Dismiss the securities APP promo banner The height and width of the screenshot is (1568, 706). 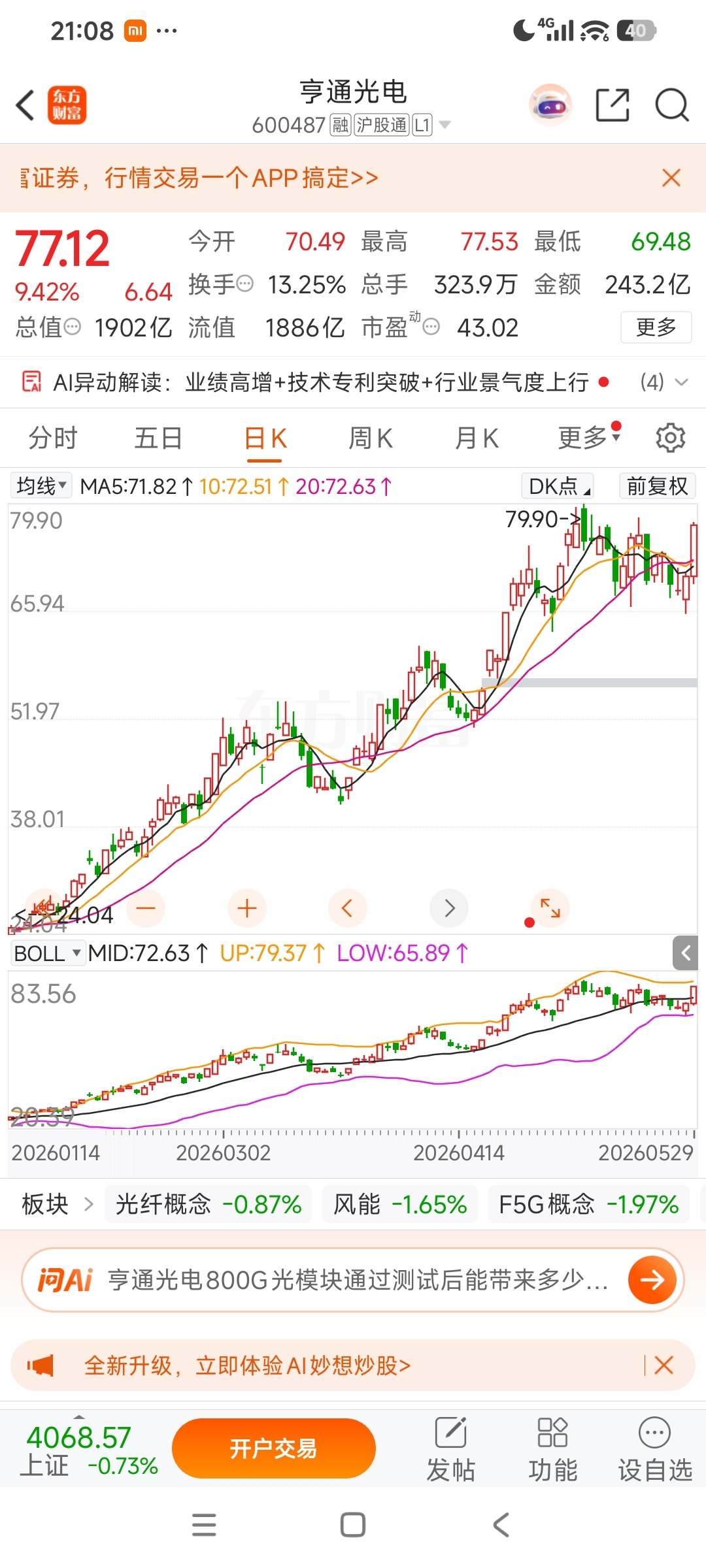click(x=671, y=178)
